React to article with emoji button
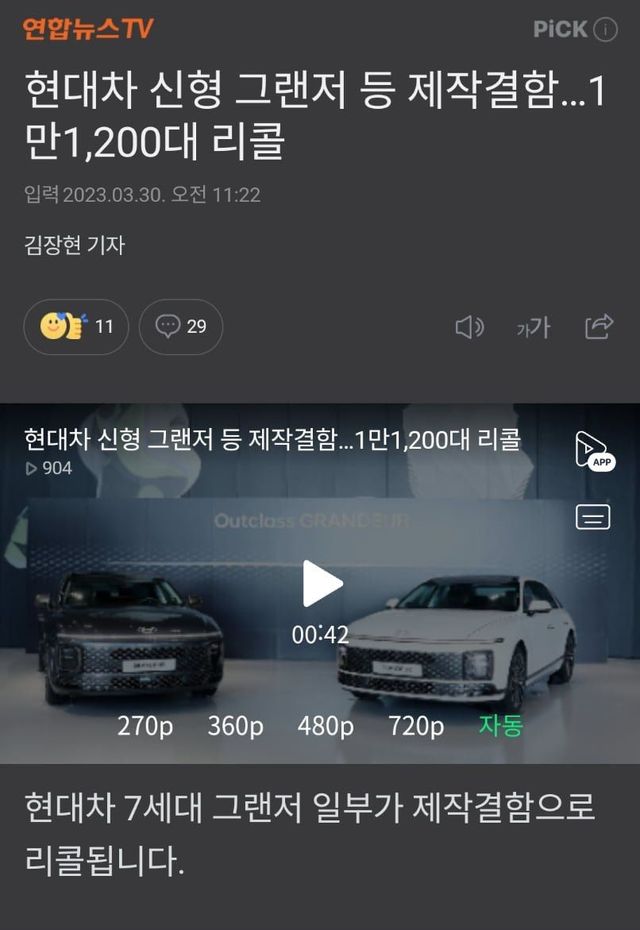 pos(76,326)
